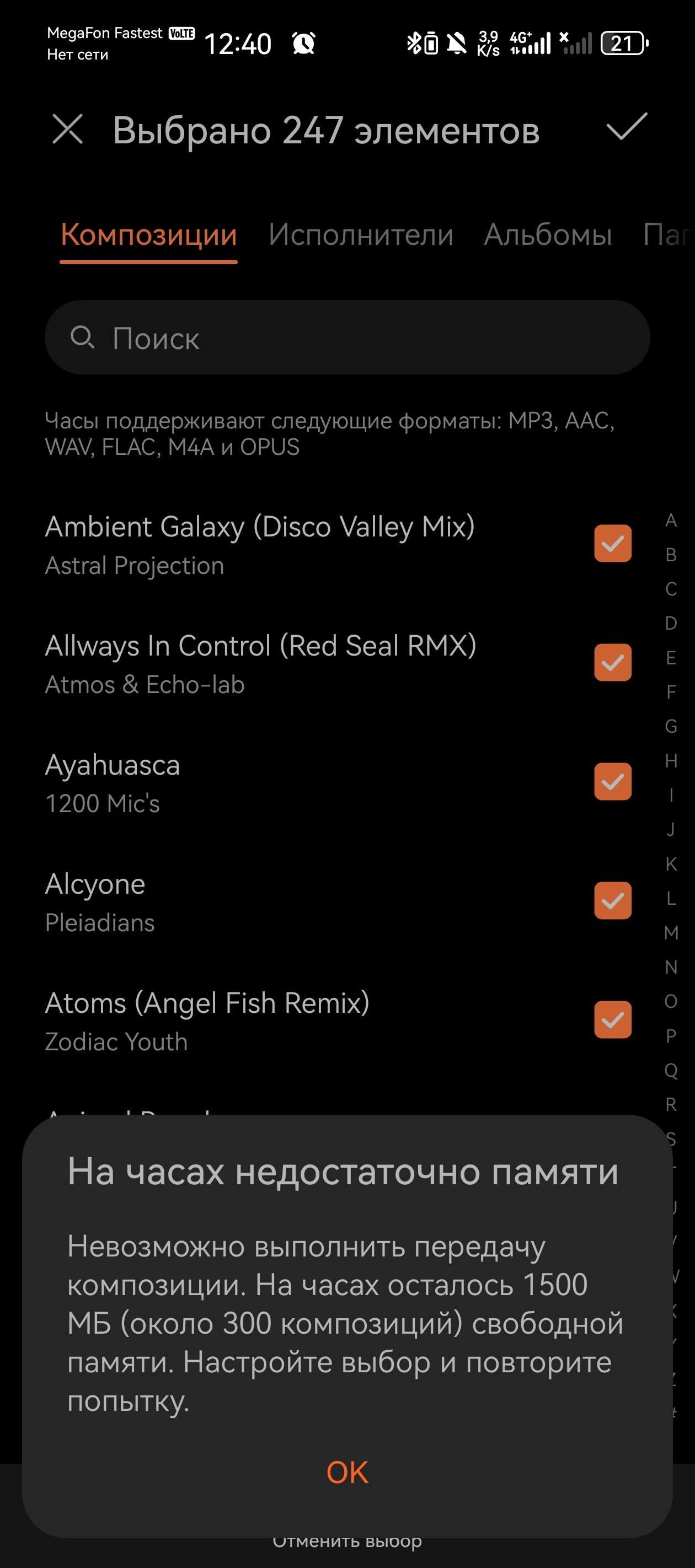
Task: Open the Композиции tab
Action: [x=148, y=235]
